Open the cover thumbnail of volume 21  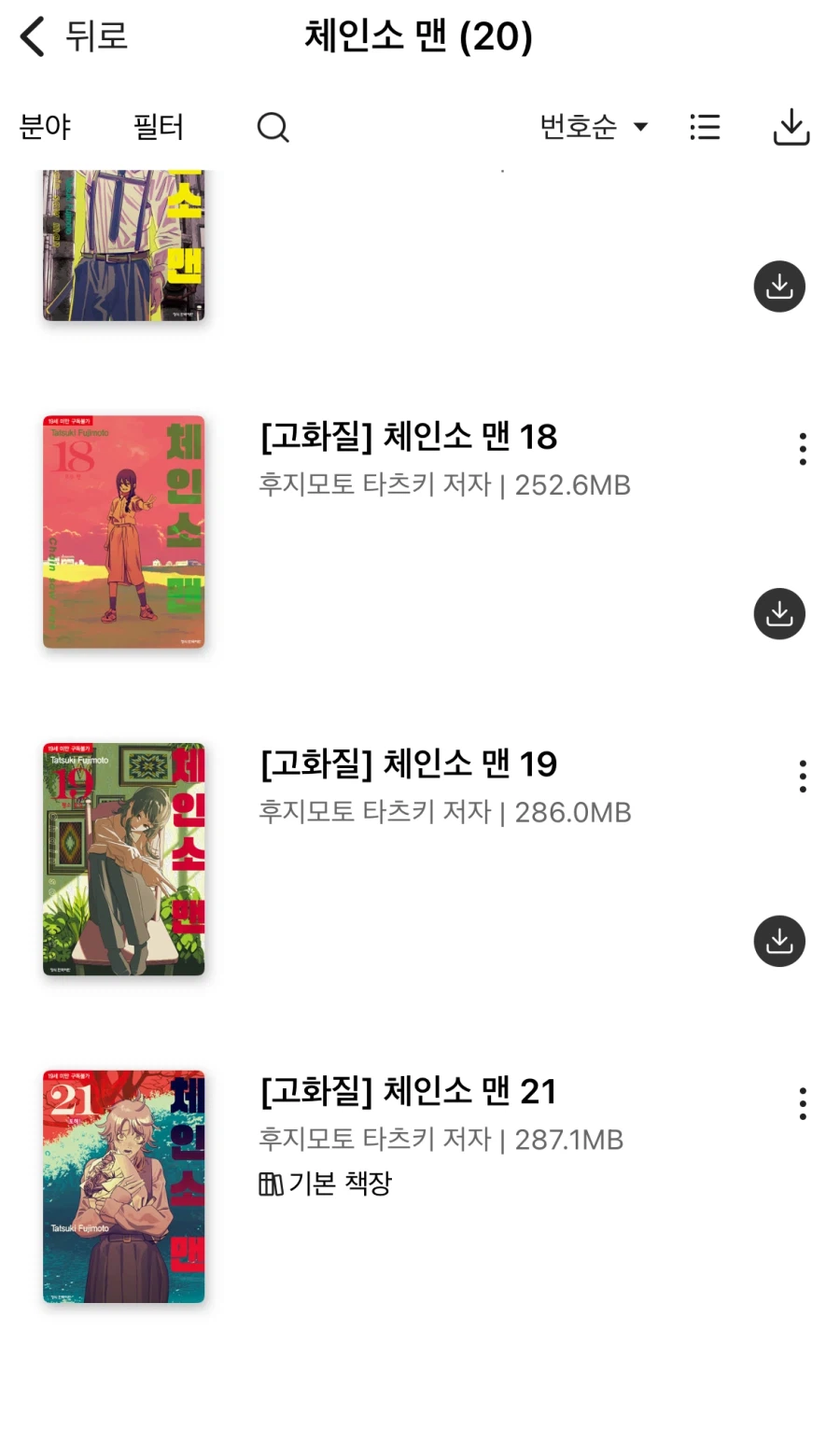coord(122,1186)
